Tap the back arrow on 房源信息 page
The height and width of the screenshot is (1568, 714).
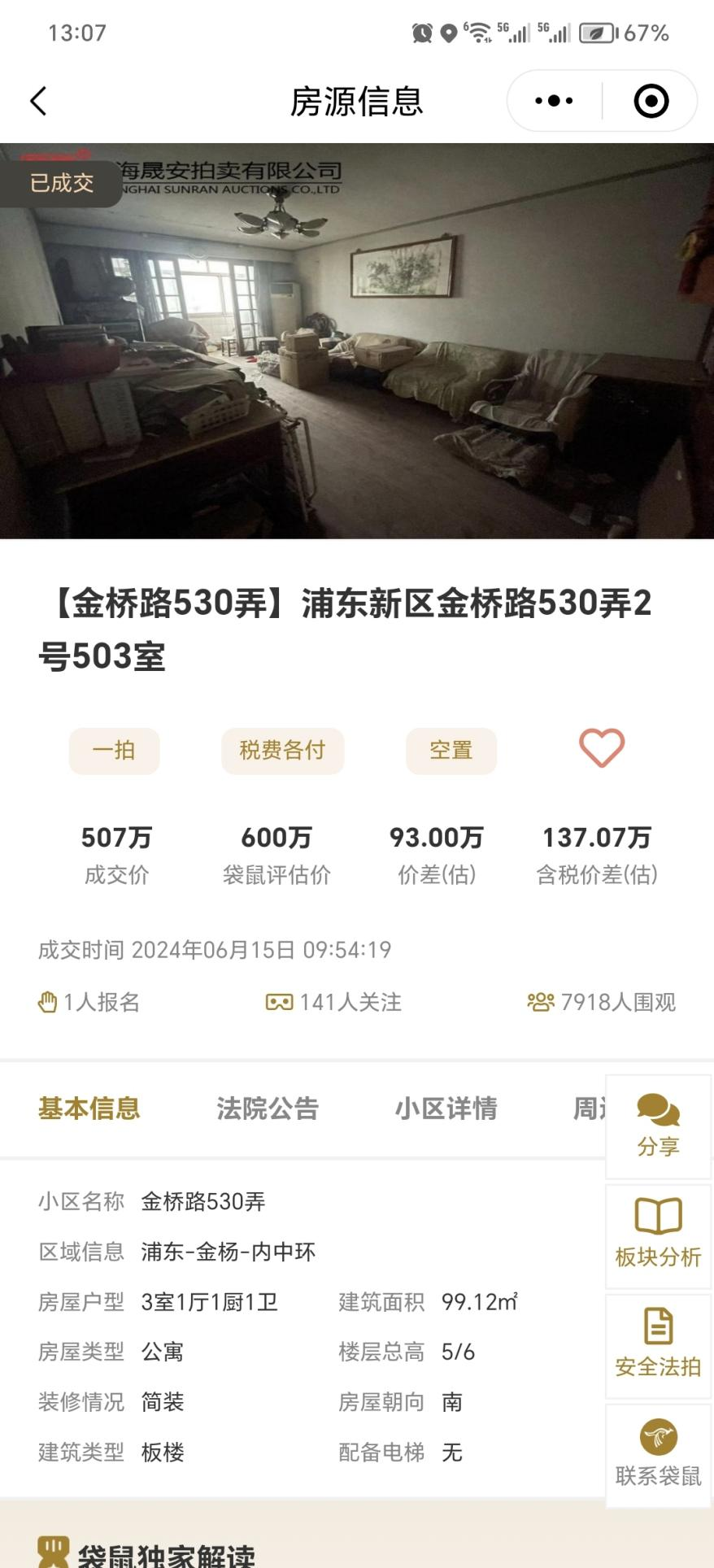(x=36, y=101)
